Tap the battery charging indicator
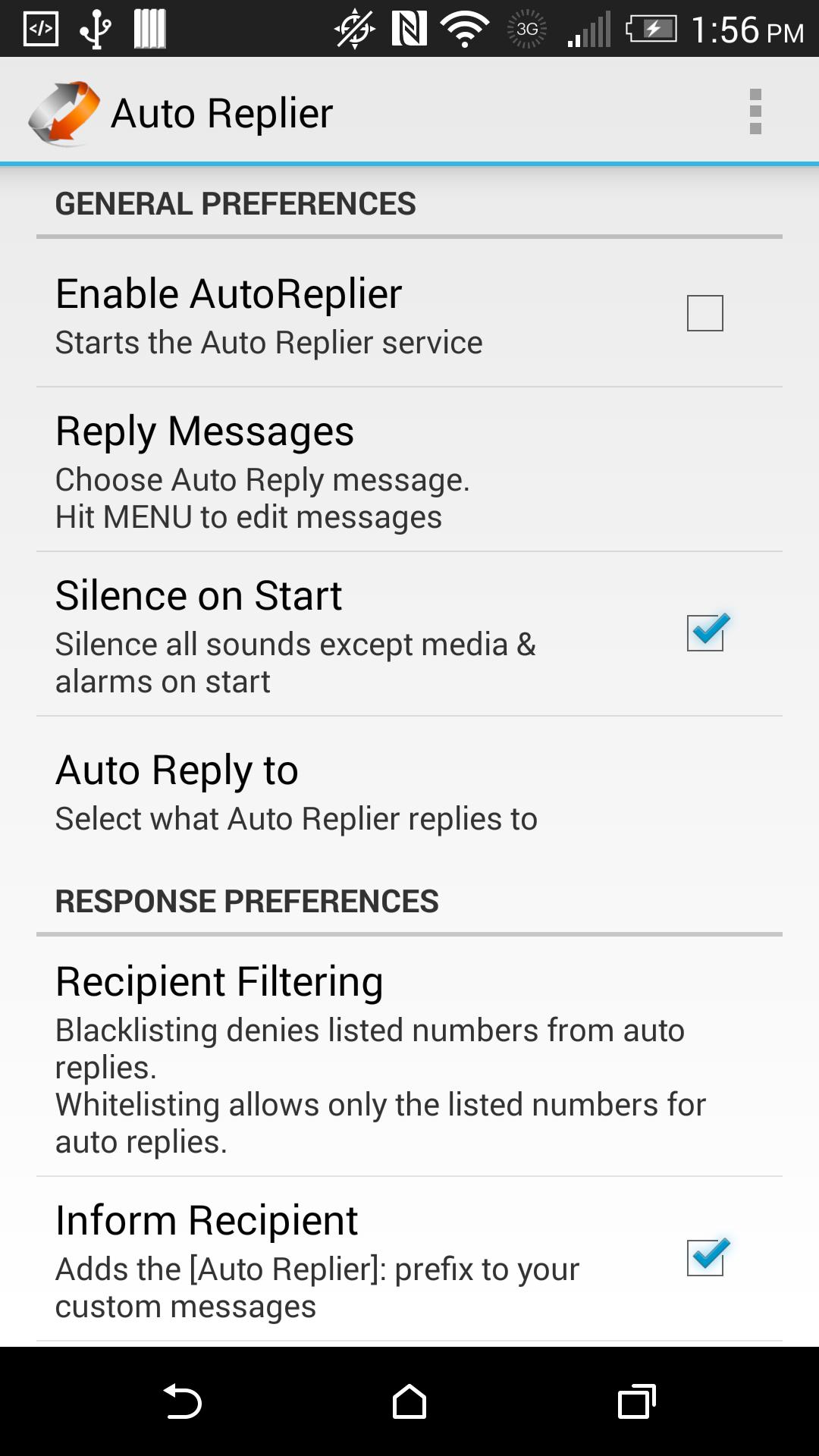819x1456 pixels. click(x=651, y=27)
